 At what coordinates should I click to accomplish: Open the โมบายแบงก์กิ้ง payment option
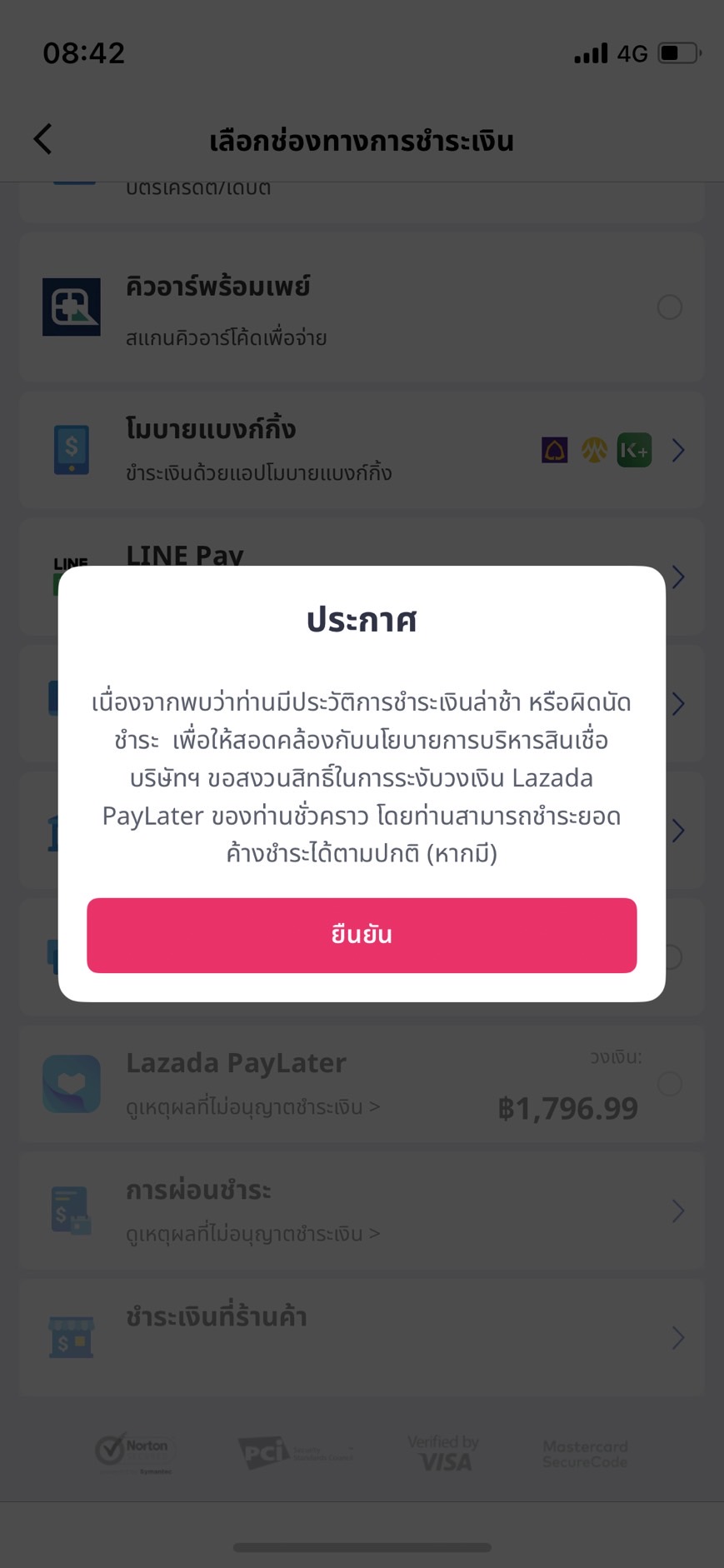coord(362,450)
